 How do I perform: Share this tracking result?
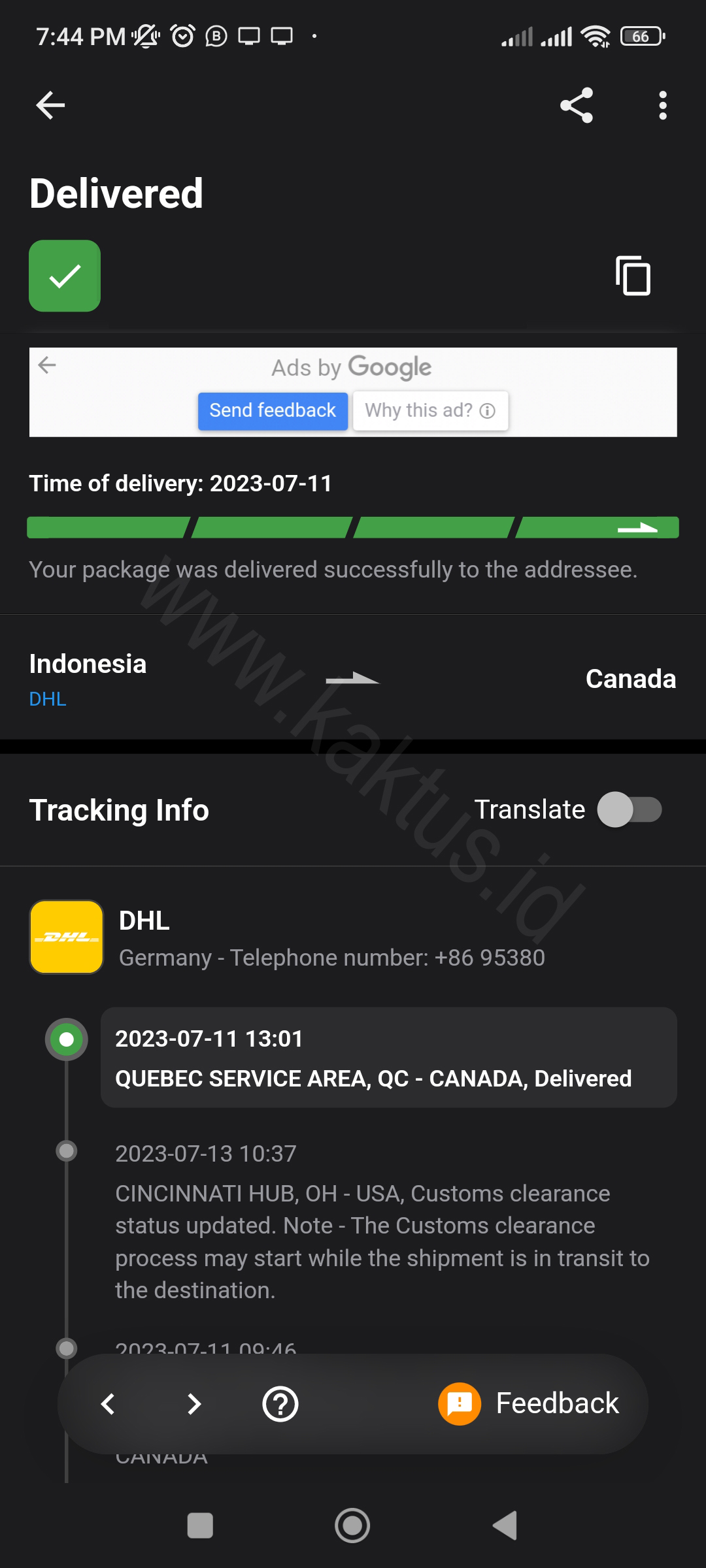[x=576, y=105]
